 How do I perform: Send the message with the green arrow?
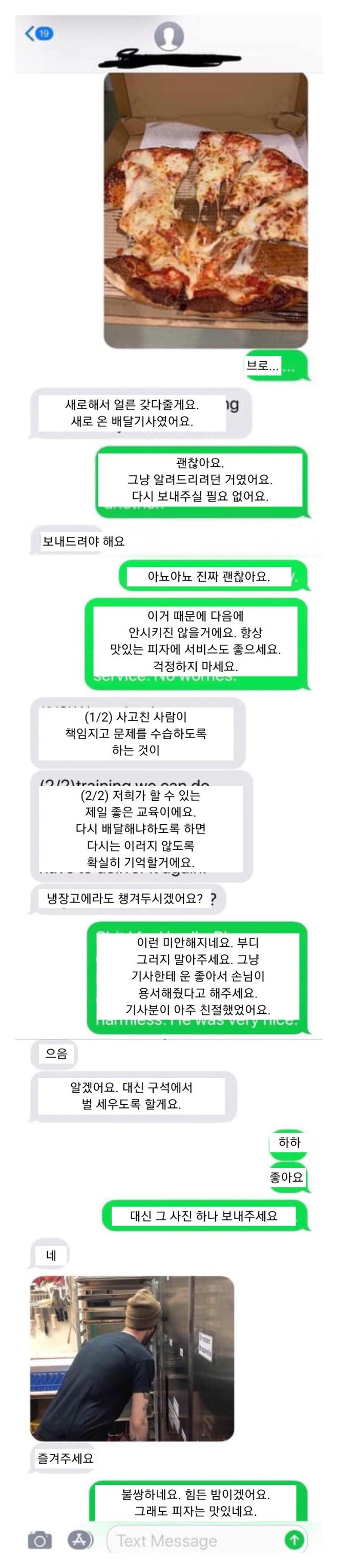[295, 1540]
